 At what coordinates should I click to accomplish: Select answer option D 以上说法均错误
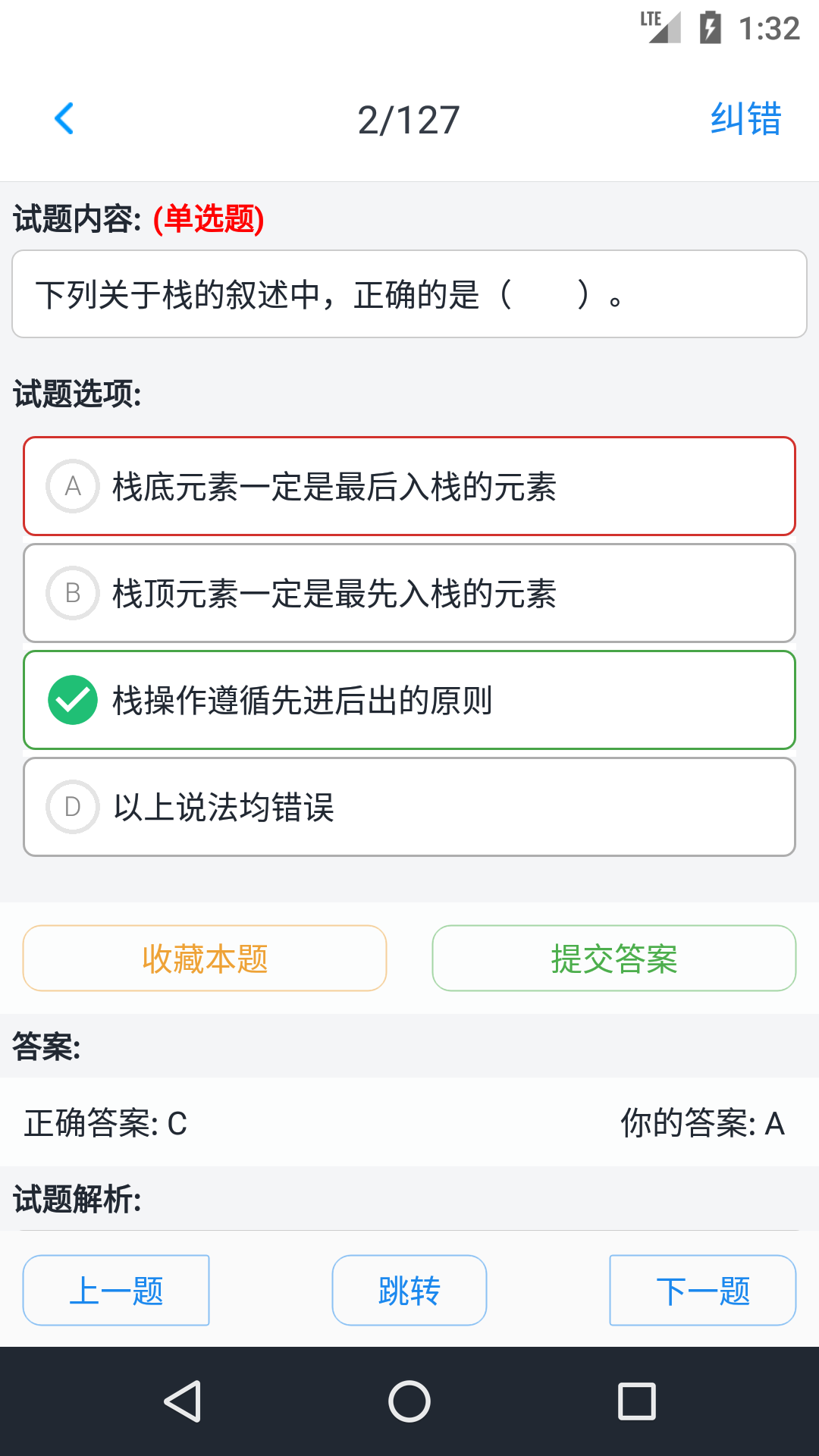tap(409, 806)
